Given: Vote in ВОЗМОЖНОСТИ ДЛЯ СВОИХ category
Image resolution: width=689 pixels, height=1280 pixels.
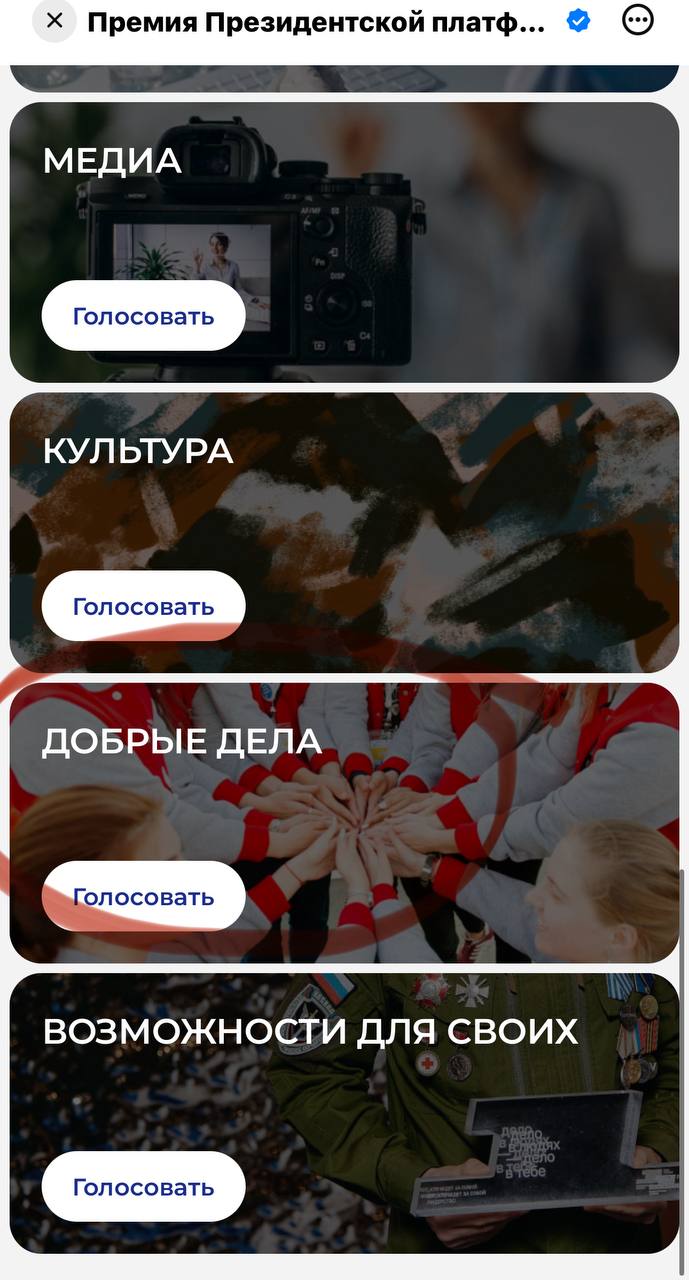Looking at the screenshot, I should click(x=143, y=1186).
